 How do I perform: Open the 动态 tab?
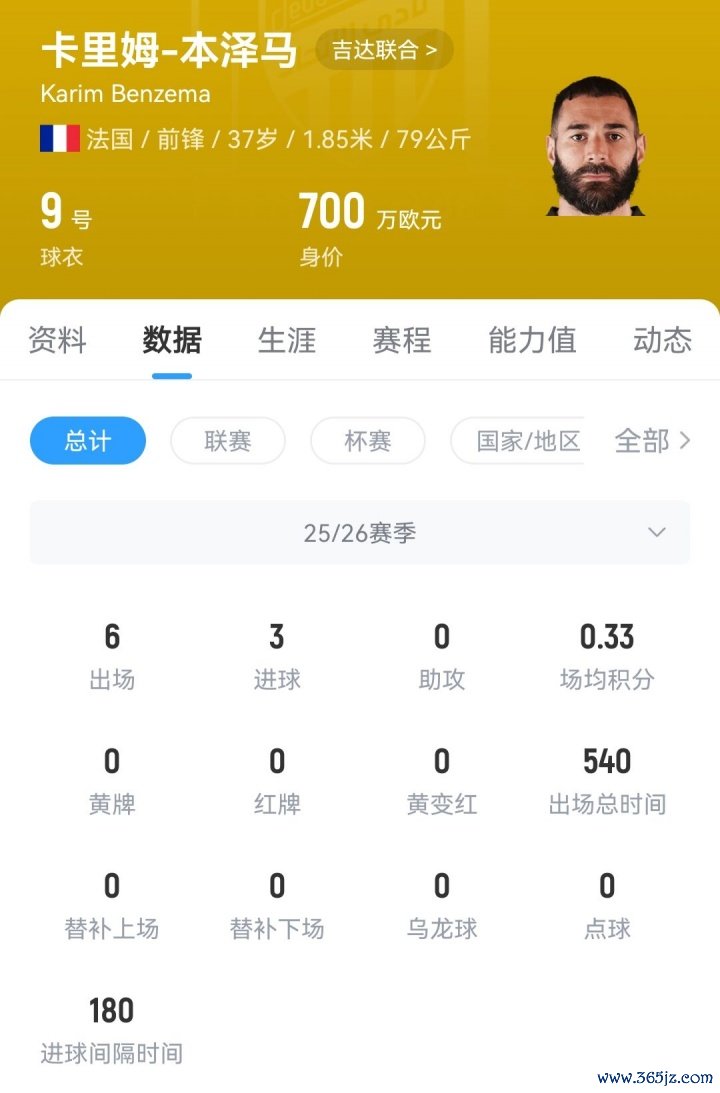point(662,340)
